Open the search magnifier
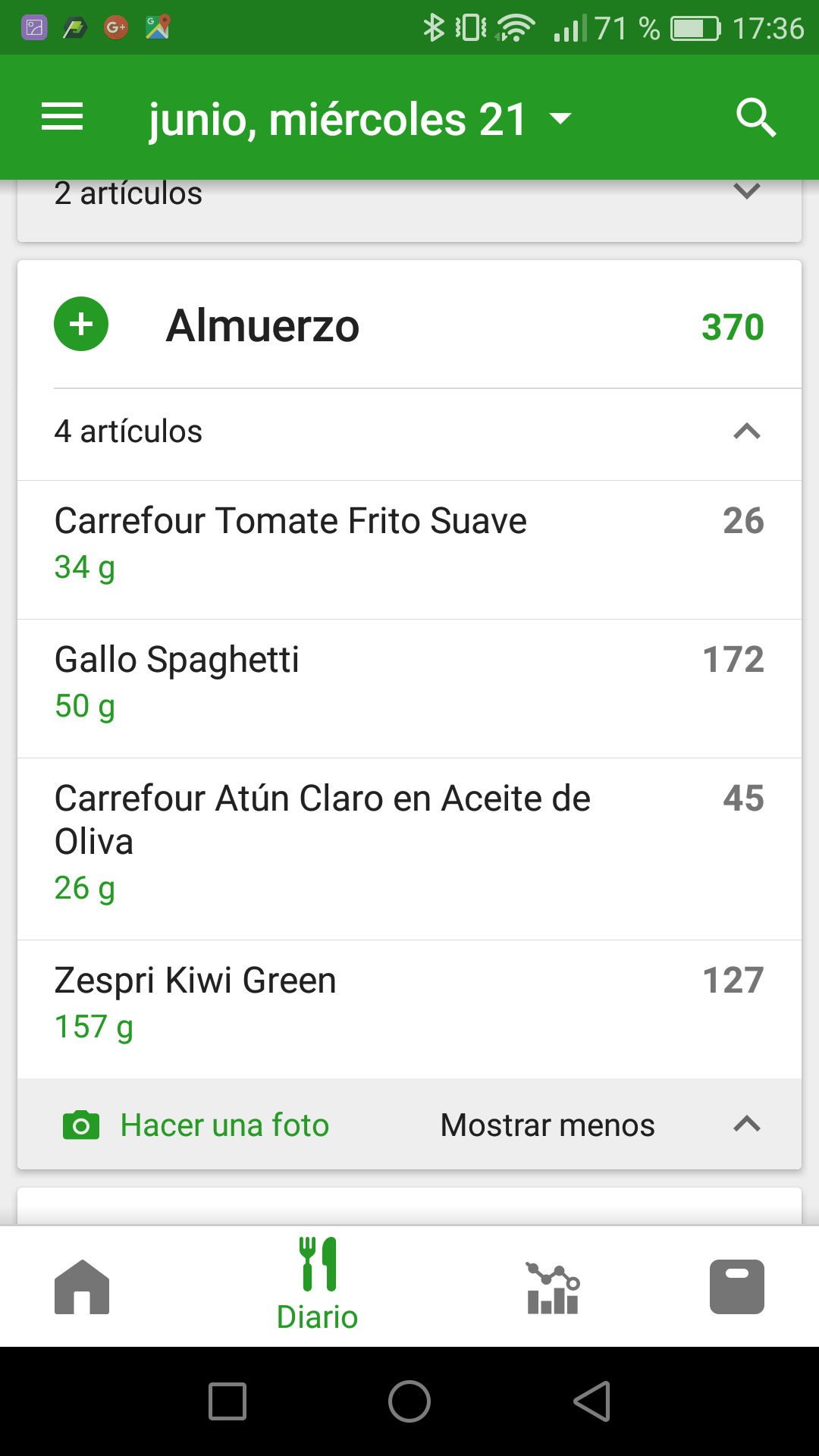819x1456 pixels. click(x=755, y=118)
